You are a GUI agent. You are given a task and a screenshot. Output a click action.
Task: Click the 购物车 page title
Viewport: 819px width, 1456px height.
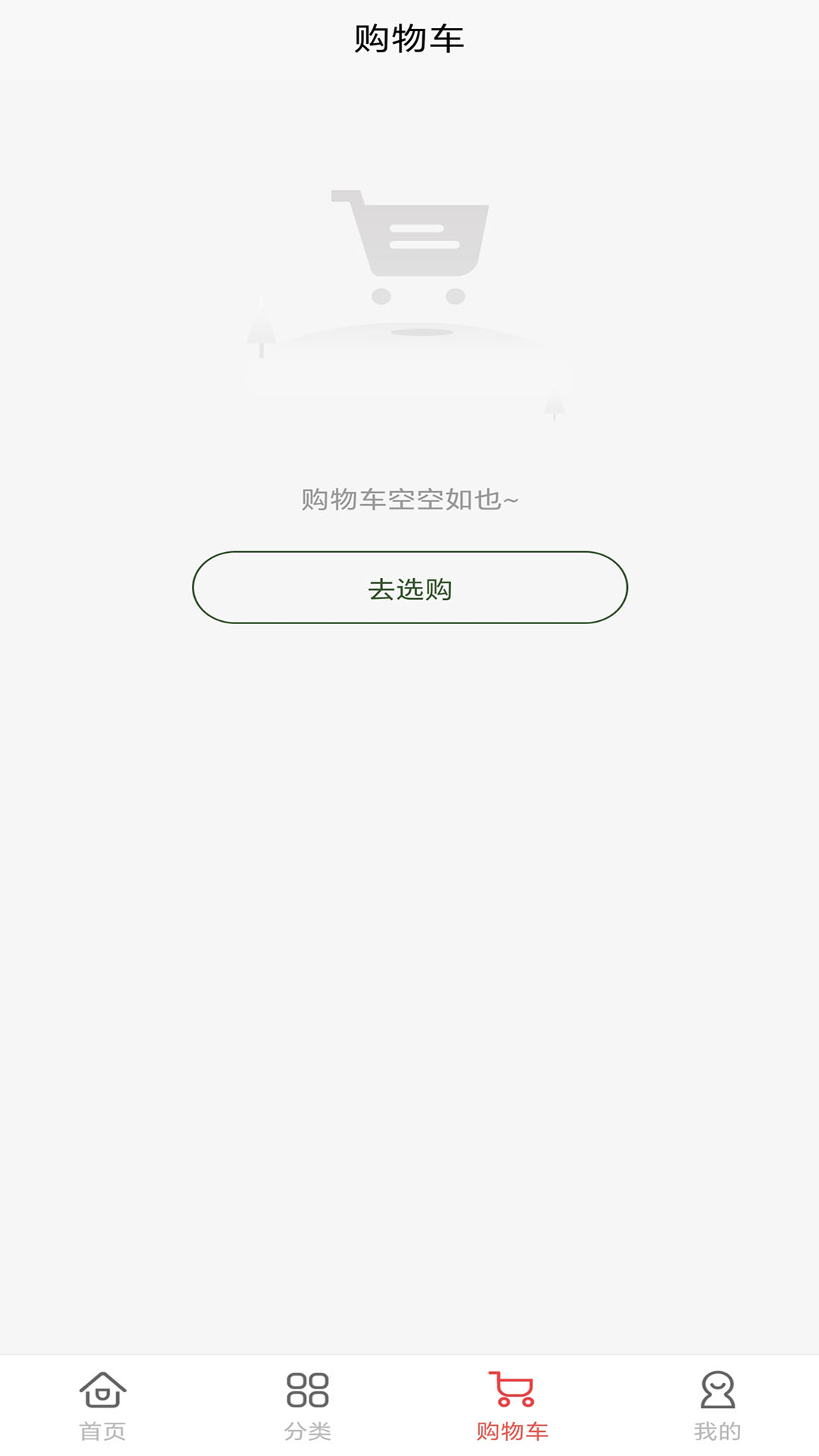pyautogui.click(x=409, y=38)
